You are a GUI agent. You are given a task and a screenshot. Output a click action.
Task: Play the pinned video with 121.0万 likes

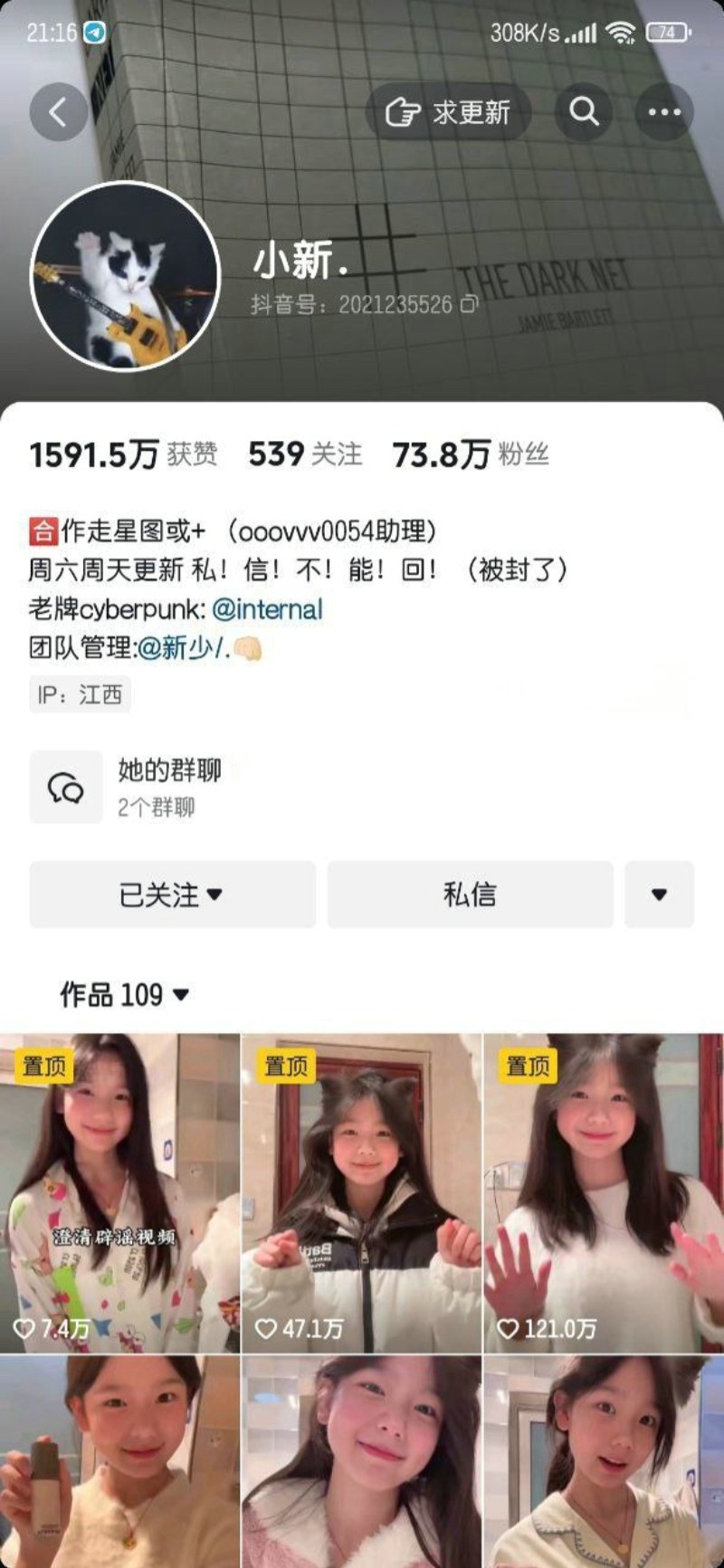pos(604,1192)
